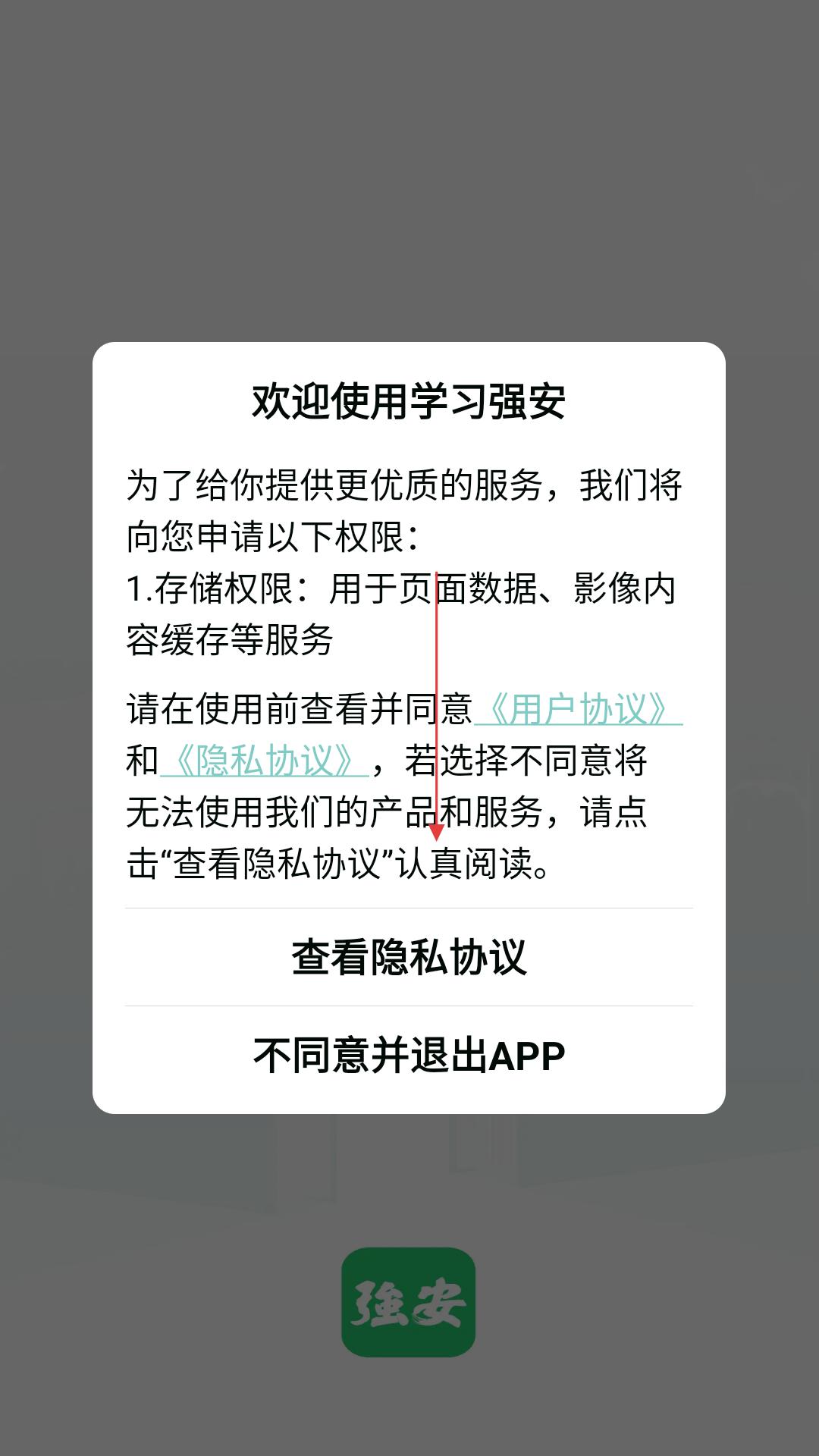Select 不同意并退出APP
Viewport: 819px width, 1456px height.
[409, 1056]
